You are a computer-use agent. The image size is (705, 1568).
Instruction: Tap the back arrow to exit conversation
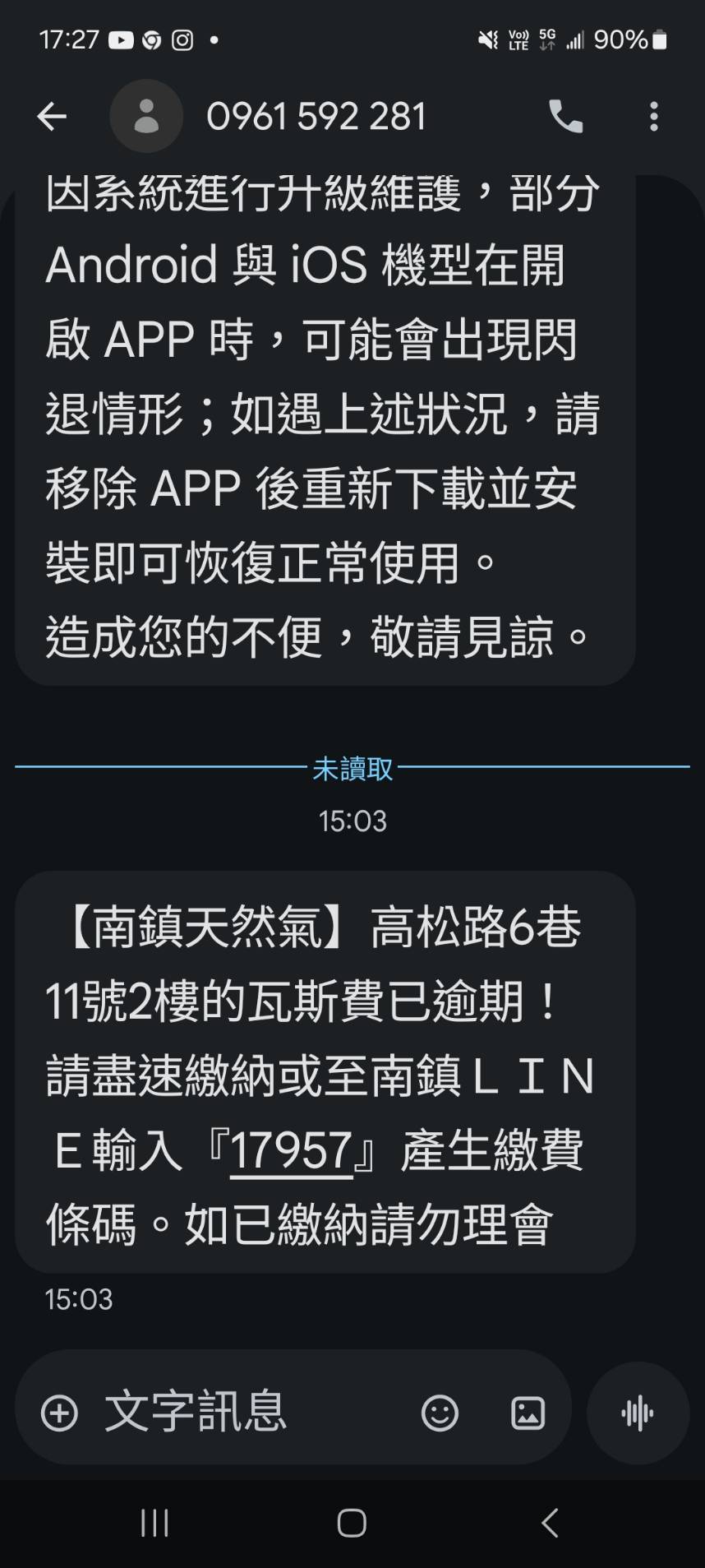[51, 116]
